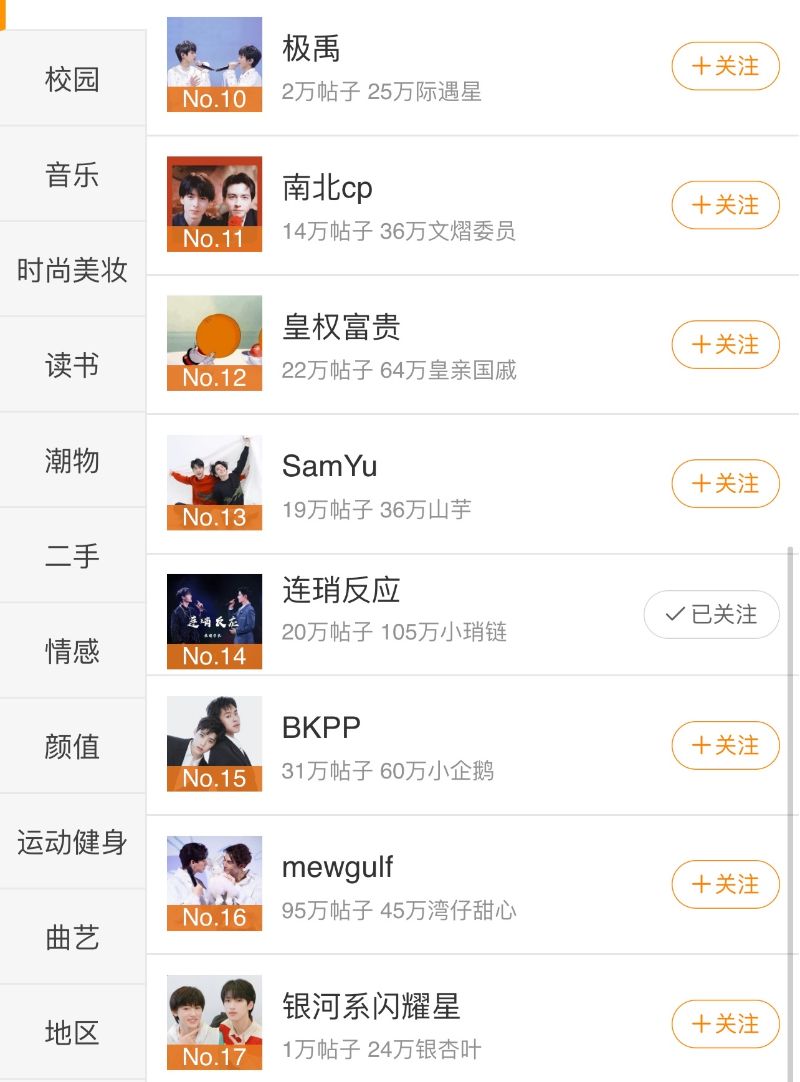View the mewgulf topic page
This screenshot has width=800, height=1082.
tap(337, 867)
